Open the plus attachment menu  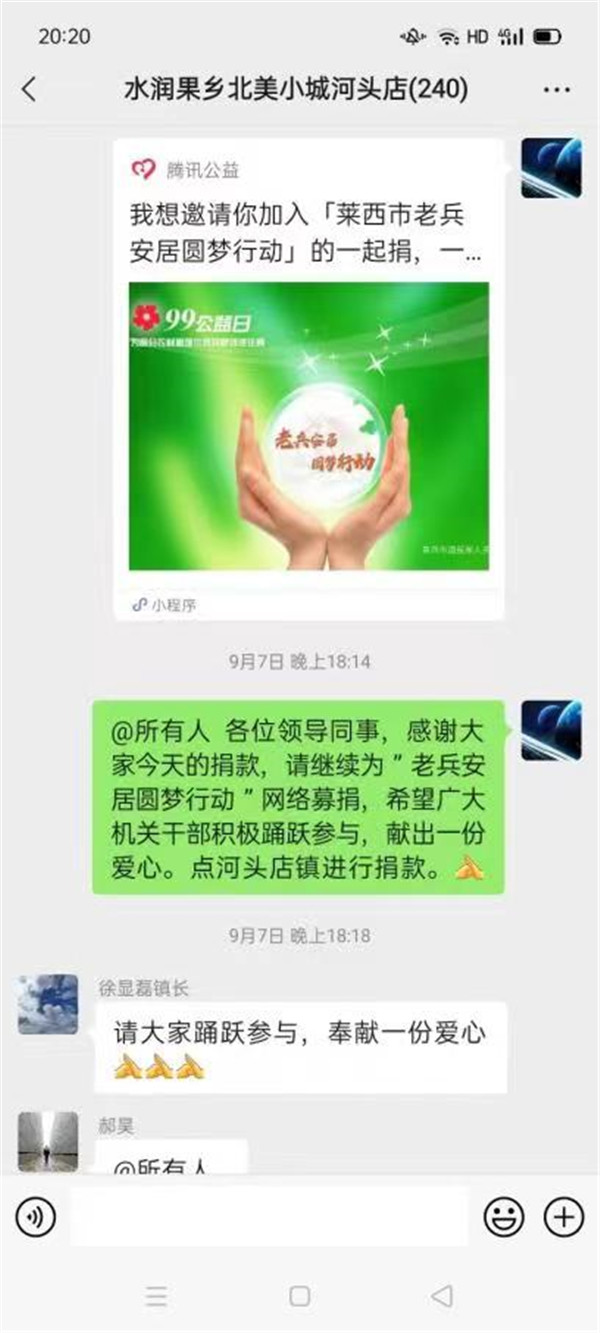[x=563, y=1217]
